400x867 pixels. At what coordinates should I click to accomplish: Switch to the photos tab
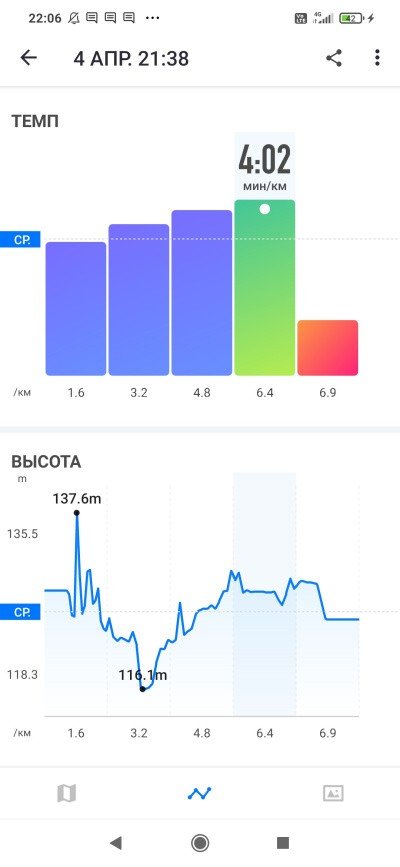point(333,793)
